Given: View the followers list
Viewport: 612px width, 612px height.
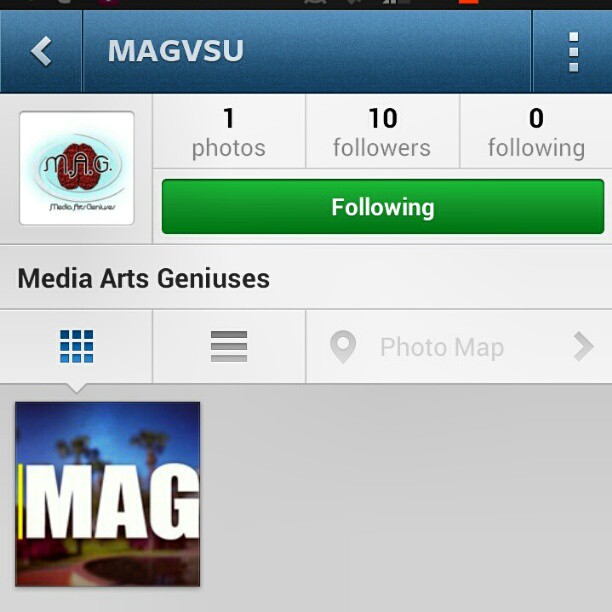Looking at the screenshot, I should point(382,133).
